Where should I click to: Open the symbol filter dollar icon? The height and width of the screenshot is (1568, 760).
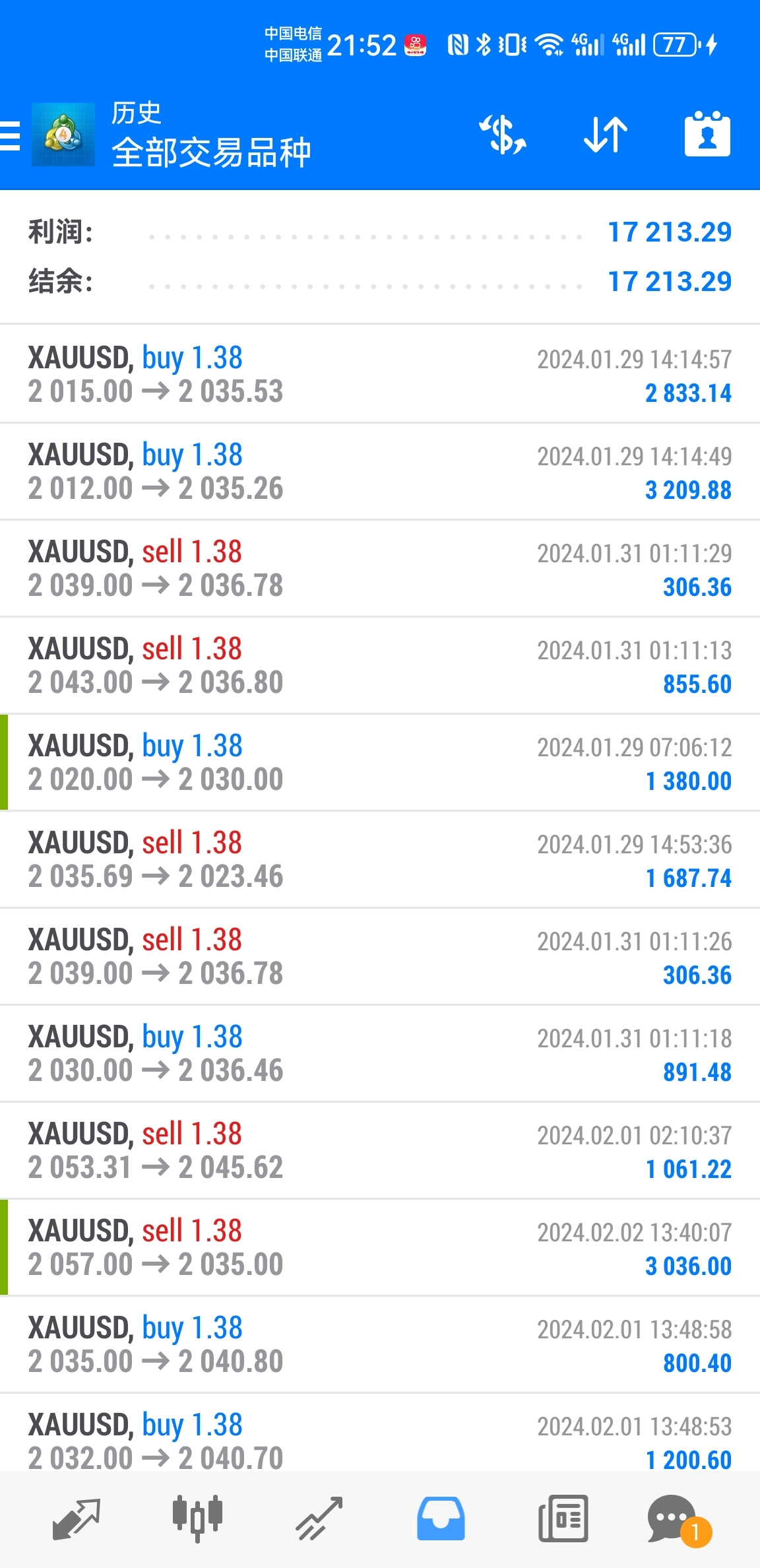click(x=503, y=135)
